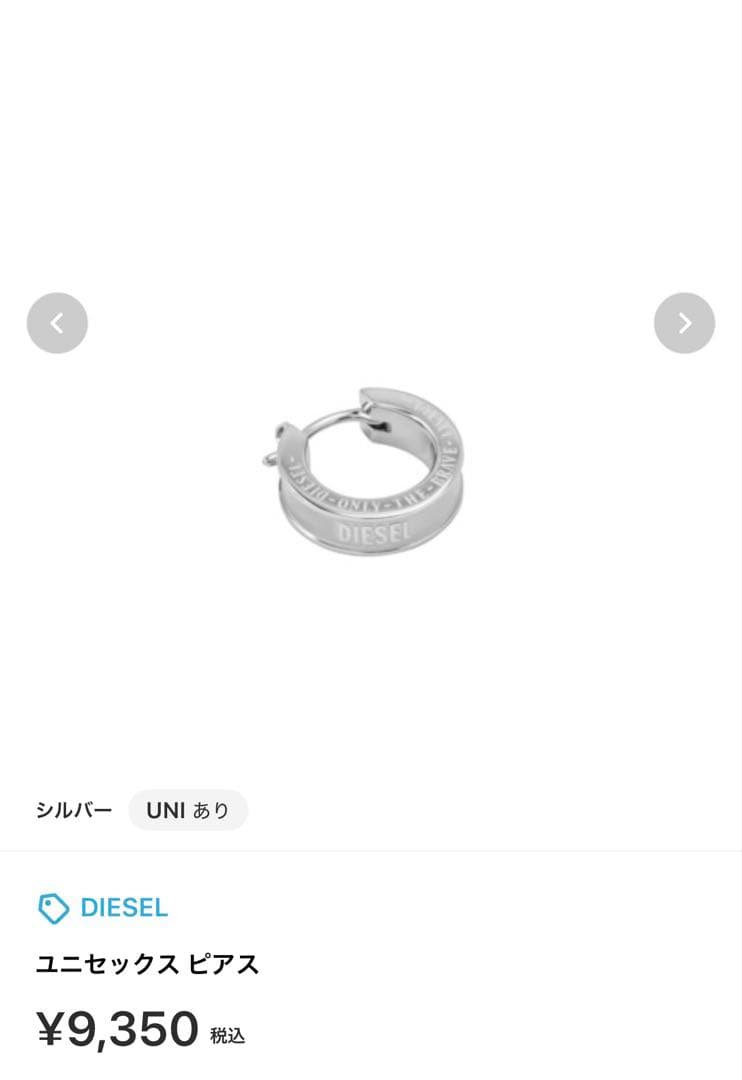Viewport: 742px width, 1080px height.
Task: Select the right chevron to advance the carousel
Action: pos(684,323)
